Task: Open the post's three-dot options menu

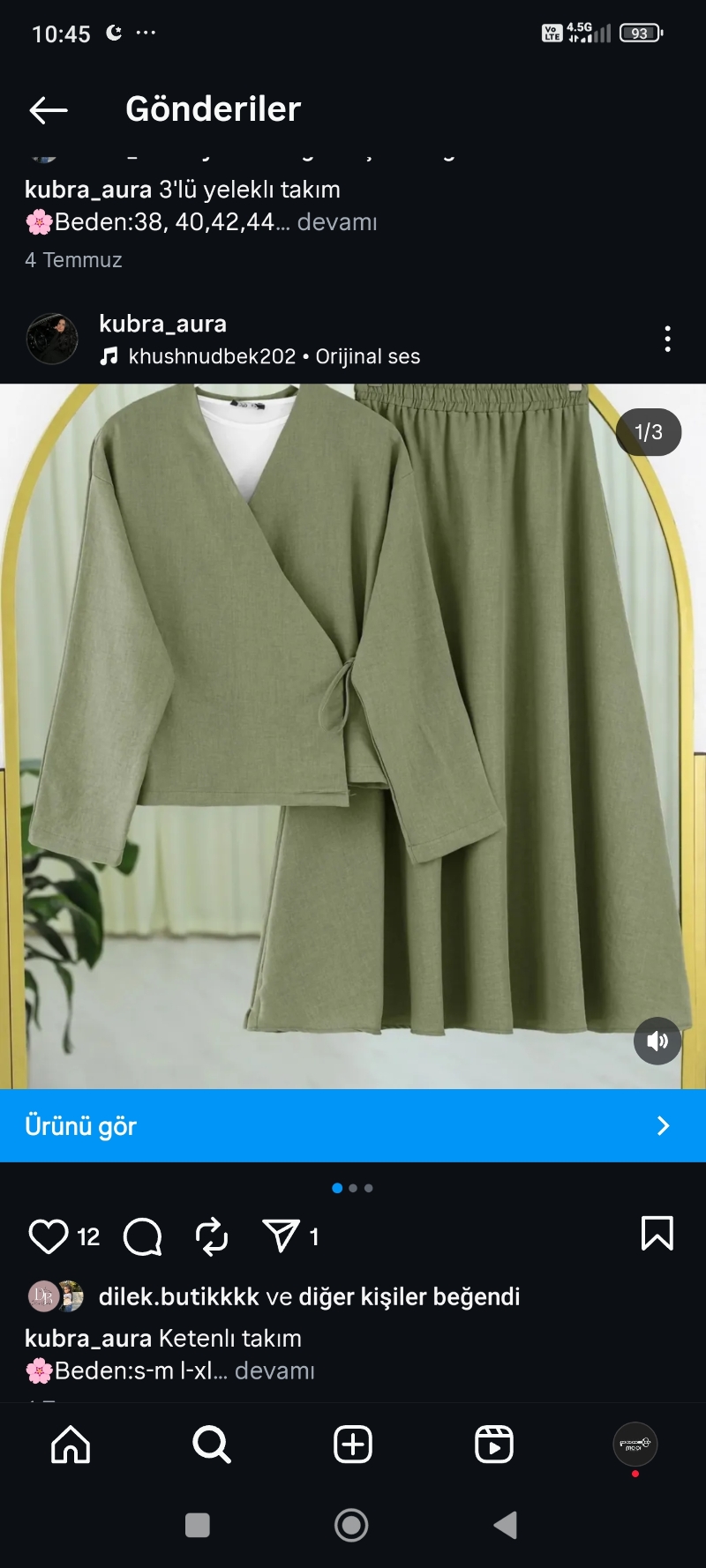Action: pyautogui.click(x=667, y=339)
